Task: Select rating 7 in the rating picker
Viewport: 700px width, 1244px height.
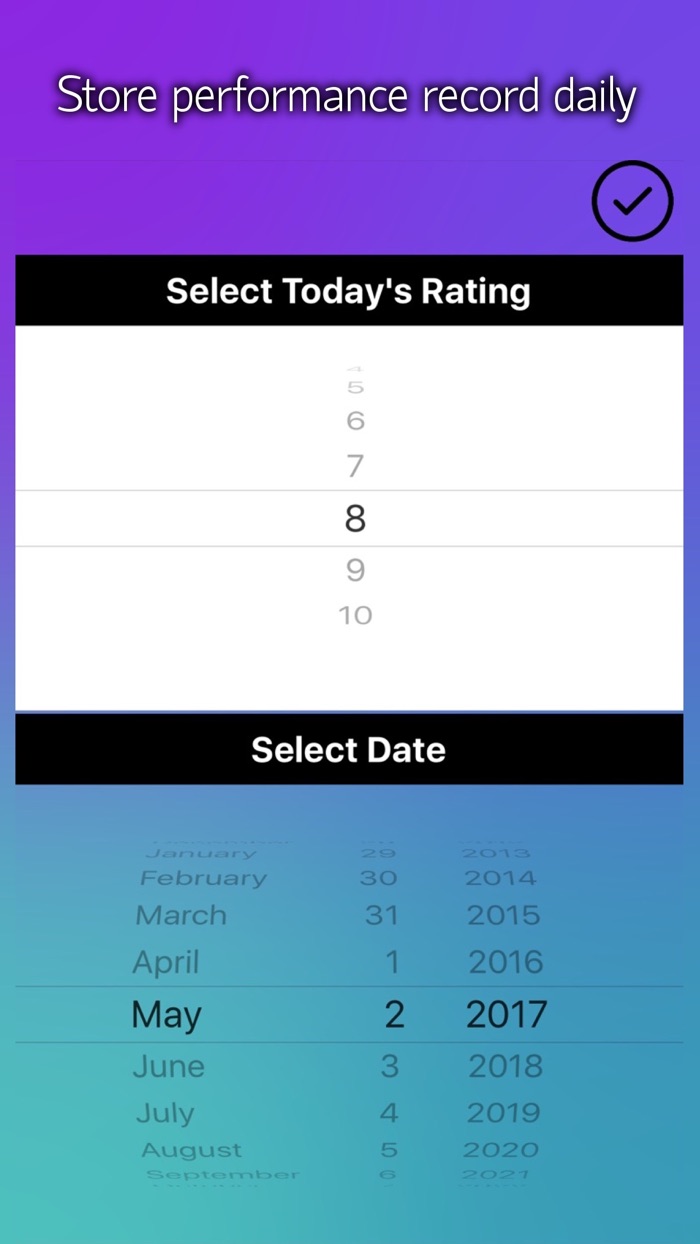Action: click(x=355, y=466)
